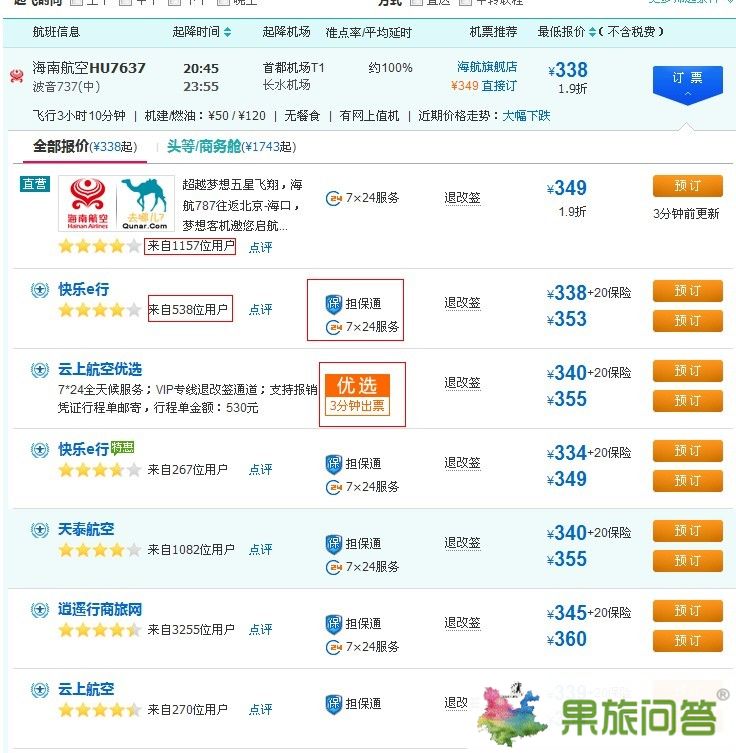This screenshot has height=753, width=736.
Task: Book the ¥353 offer from 快乐e行
Action: pos(687,320)
